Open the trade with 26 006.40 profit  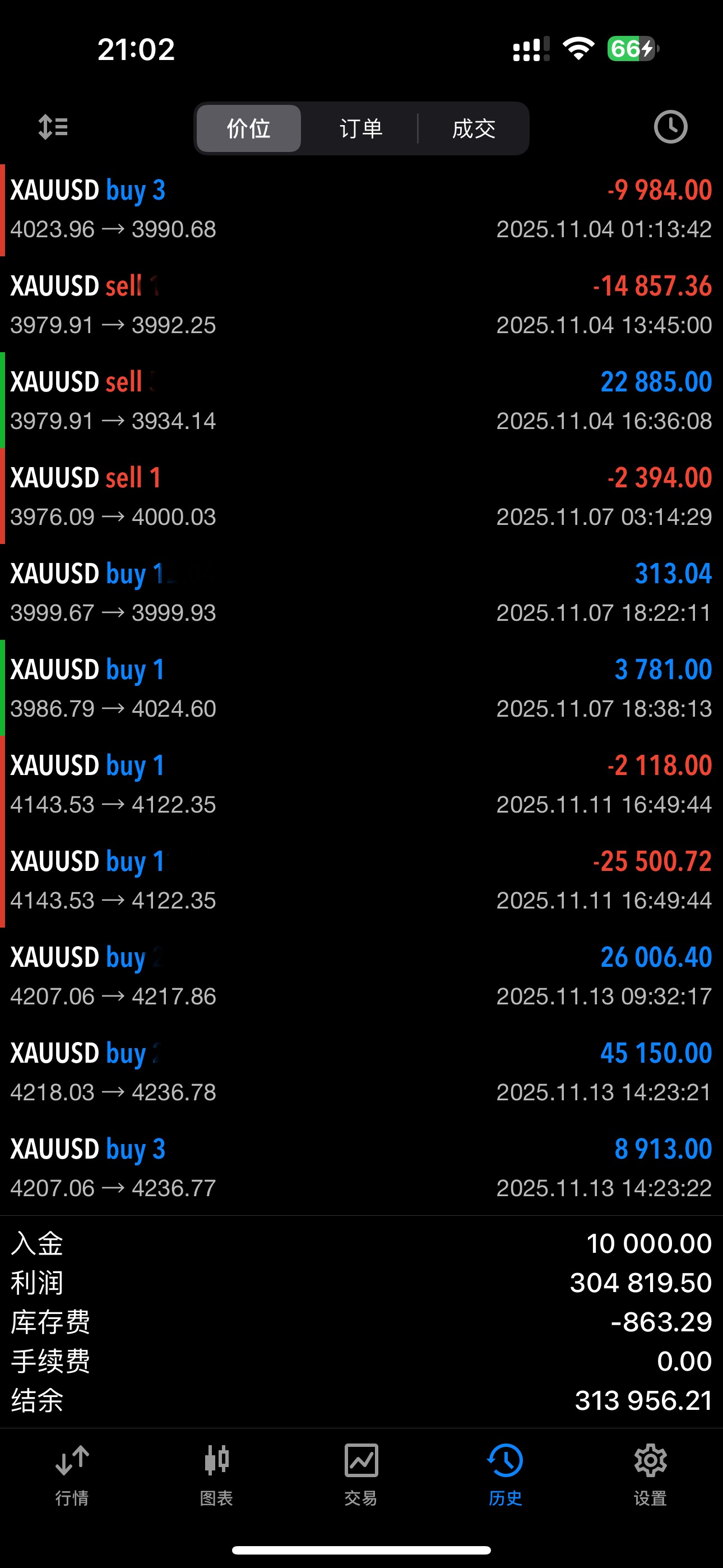[x=361, y=976]
